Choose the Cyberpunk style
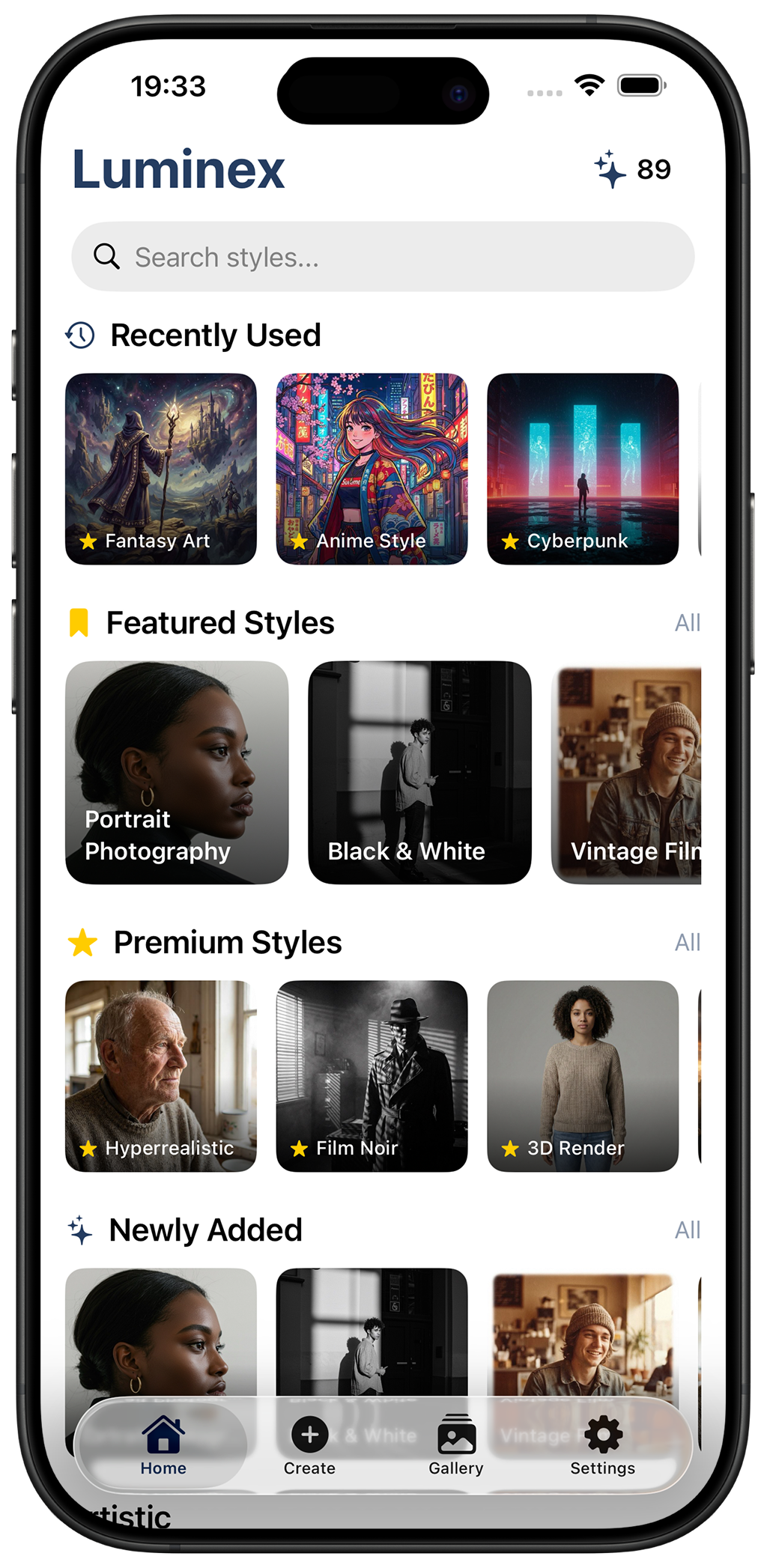Screen dimensions: 767x1568 [583, 469]
